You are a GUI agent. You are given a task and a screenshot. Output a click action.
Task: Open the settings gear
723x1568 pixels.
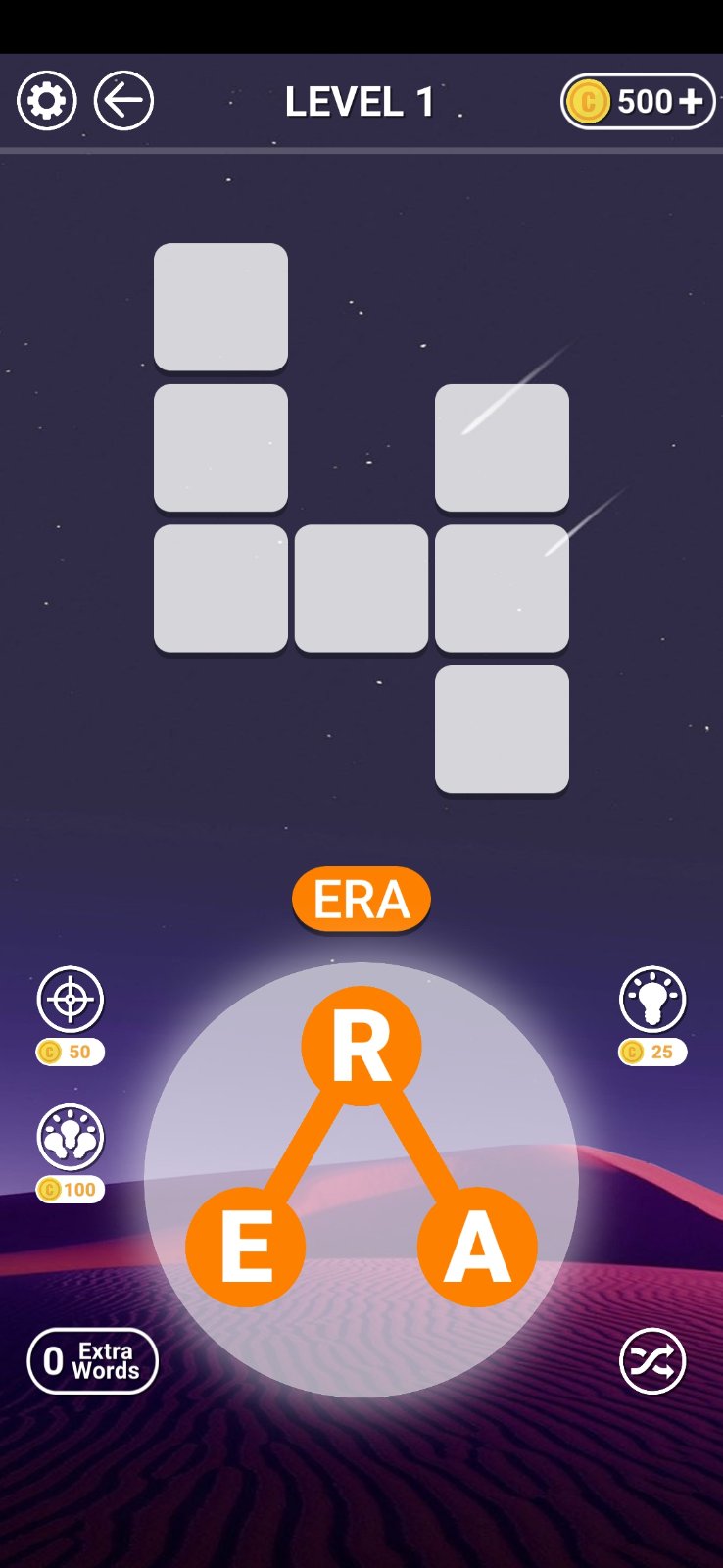coord(46,100)
